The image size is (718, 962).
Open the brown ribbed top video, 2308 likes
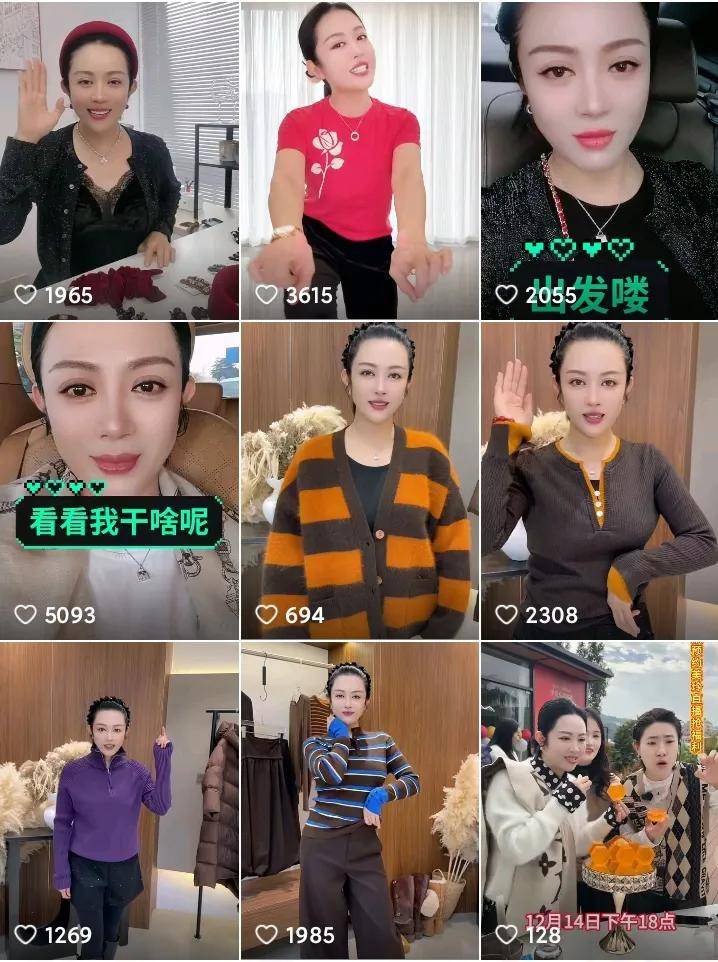tap(599, 480)
